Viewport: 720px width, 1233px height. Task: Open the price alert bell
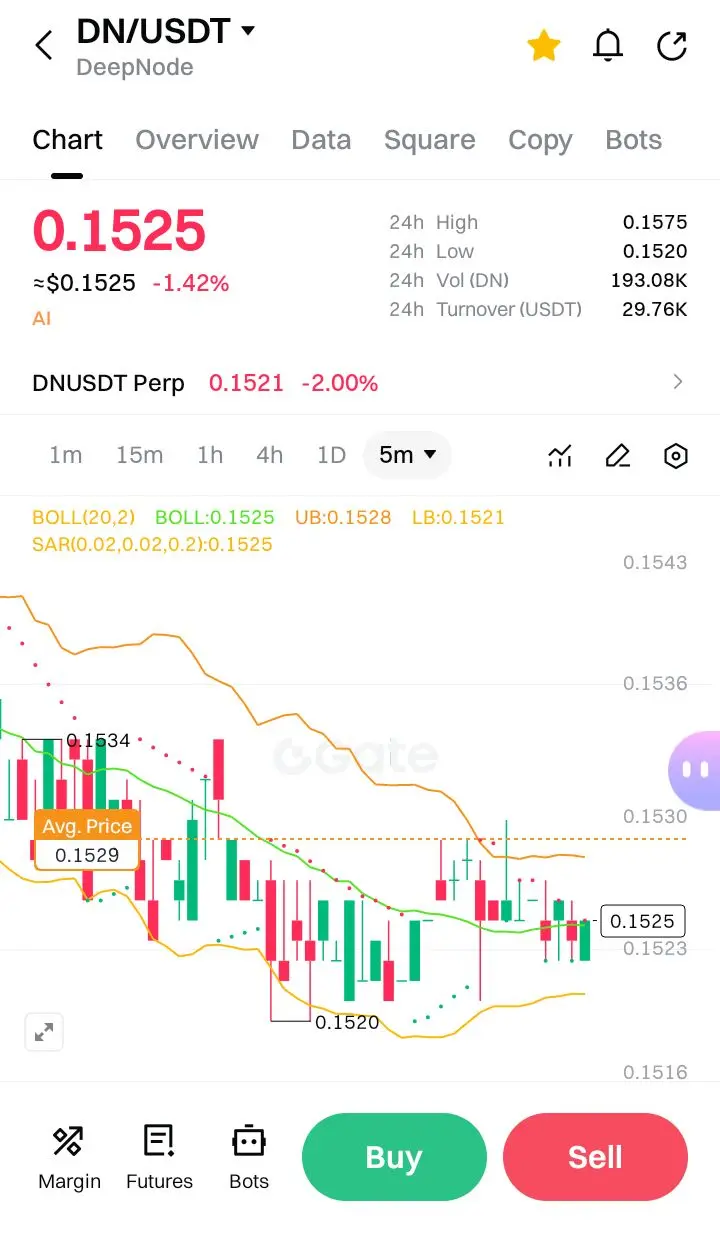click(608, 45)
